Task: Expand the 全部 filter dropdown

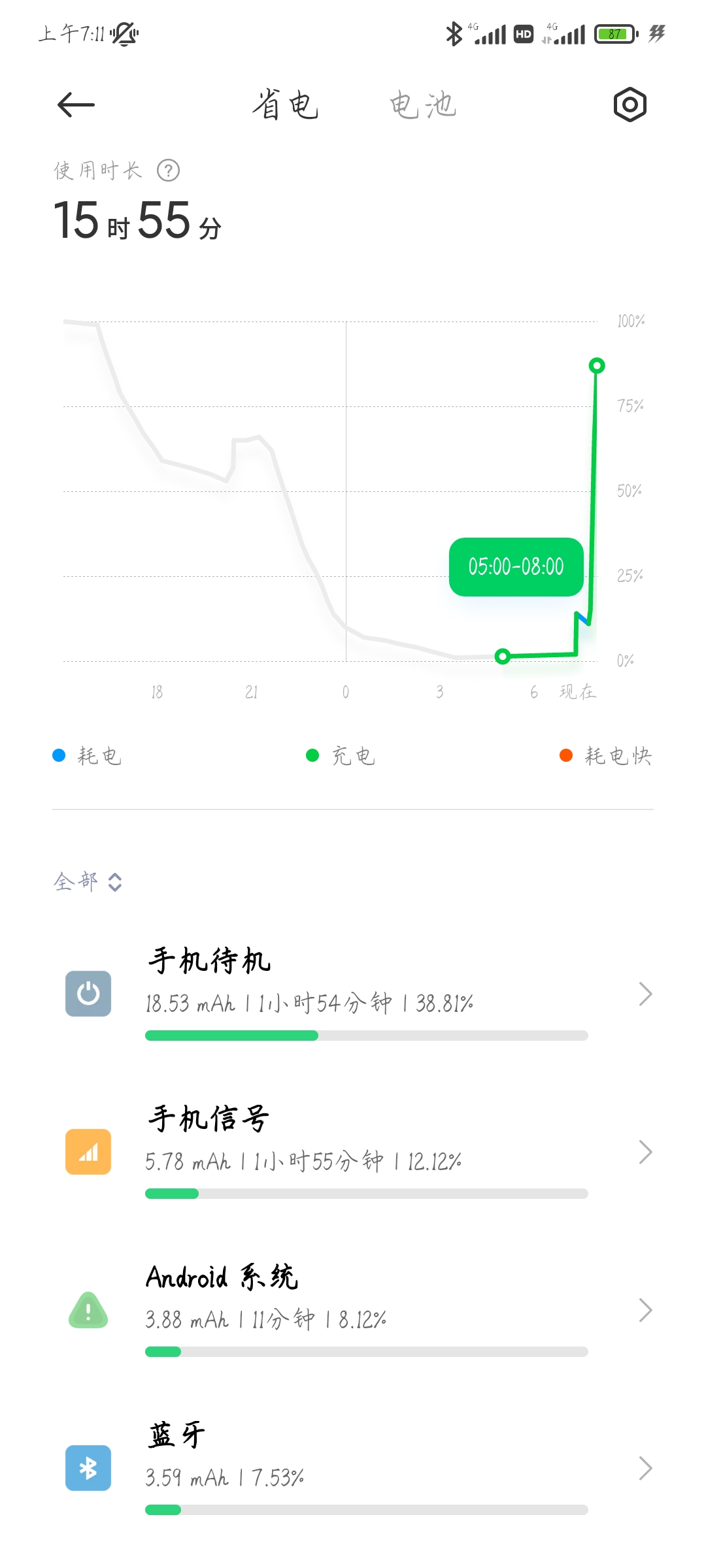Action: point(88,882)
